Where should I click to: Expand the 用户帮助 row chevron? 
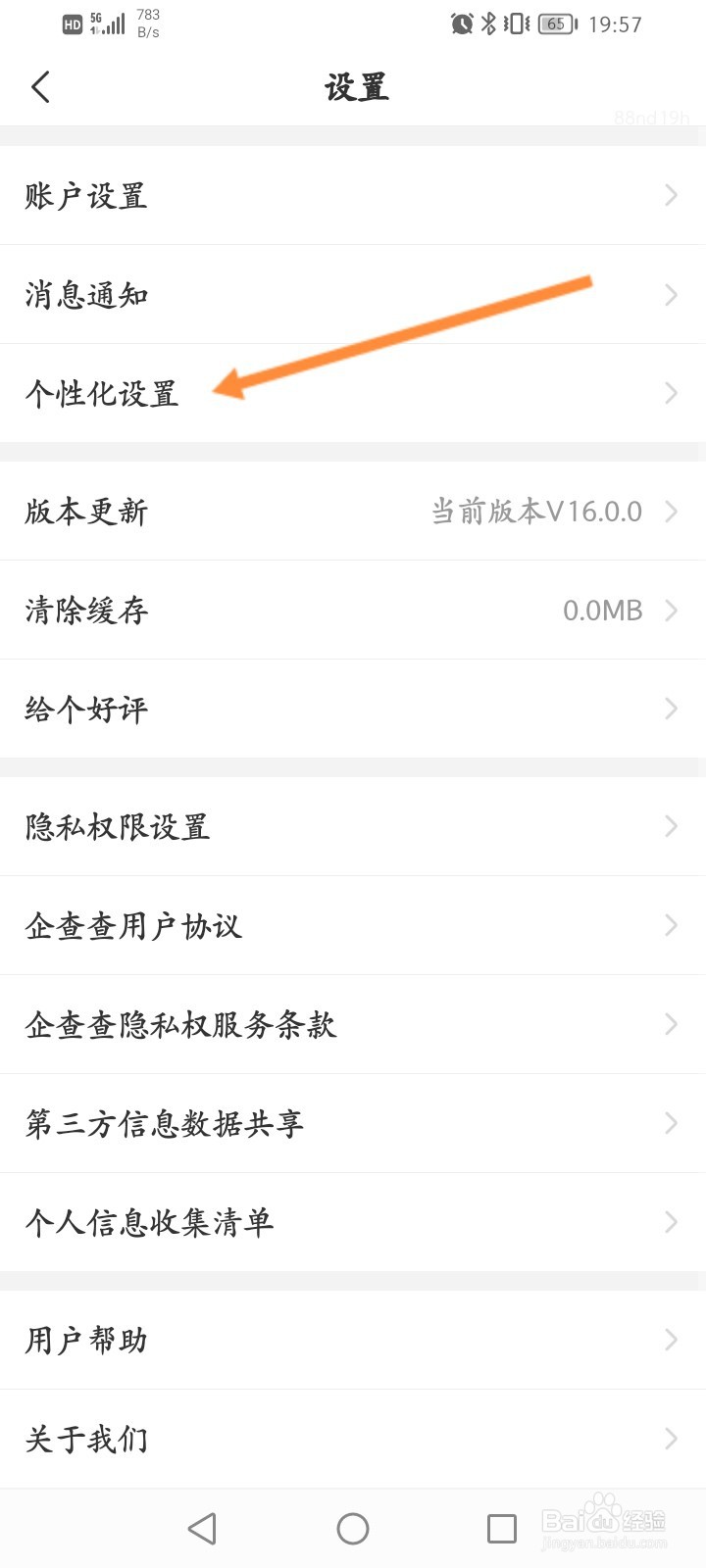(x=671, y=1340)
